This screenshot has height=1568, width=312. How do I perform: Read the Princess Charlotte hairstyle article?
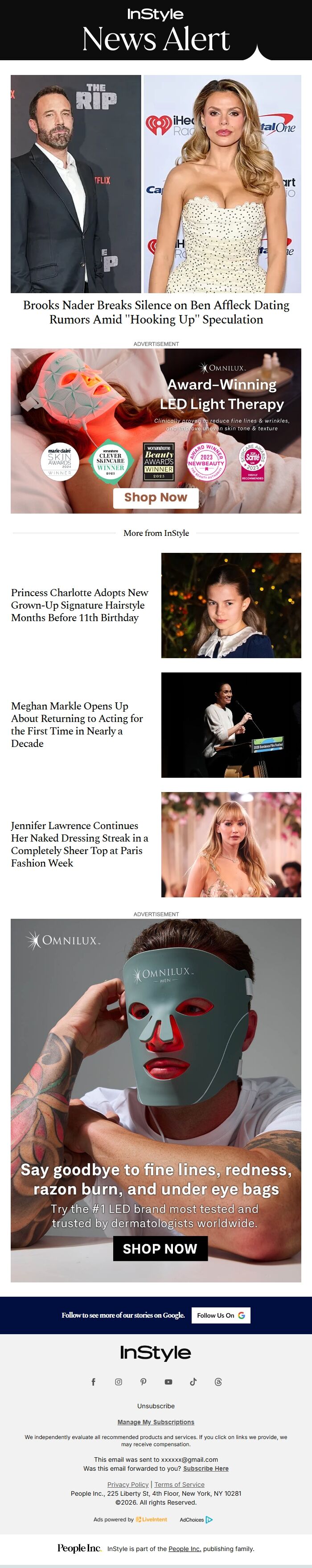click(x=80, y=605)
